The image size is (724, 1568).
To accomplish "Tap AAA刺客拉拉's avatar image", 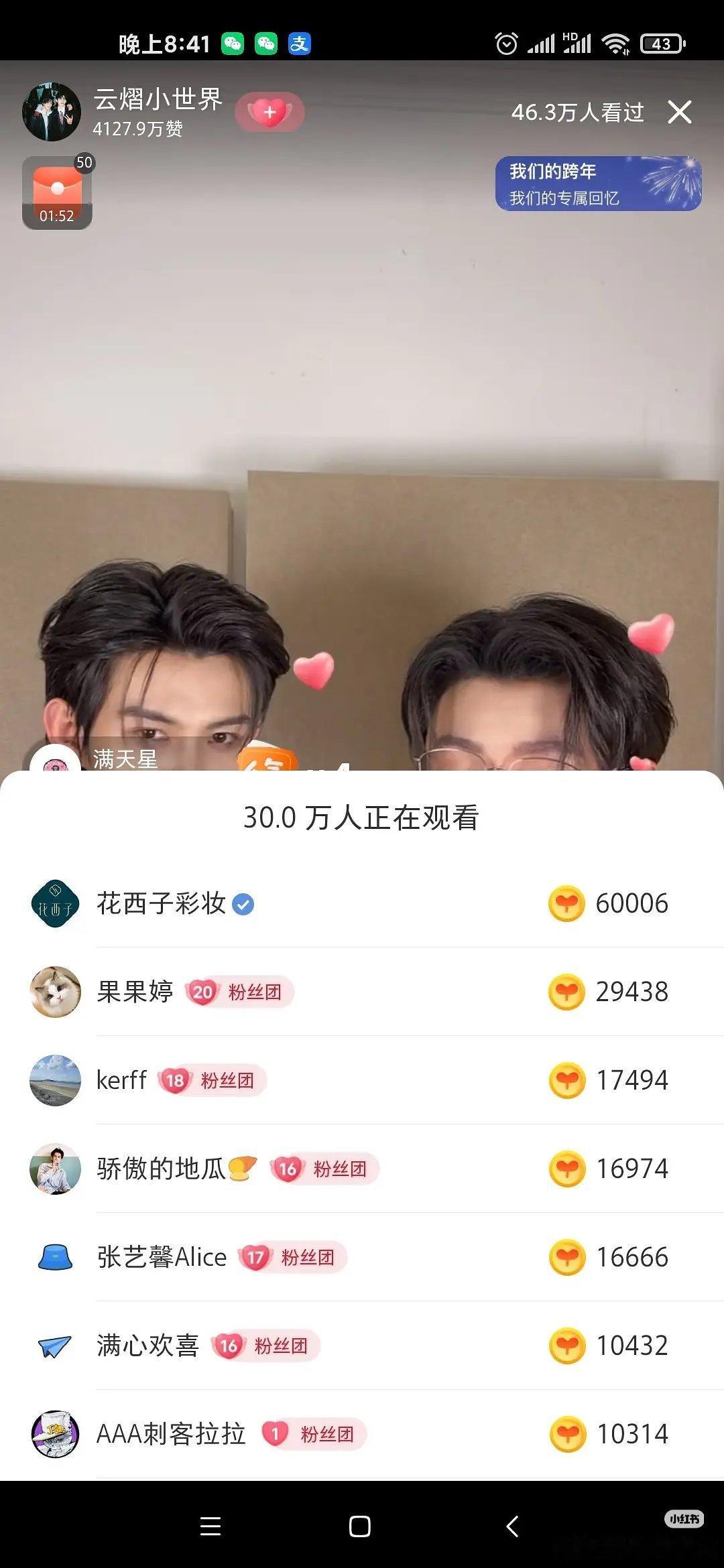I will click(55, 1433).
